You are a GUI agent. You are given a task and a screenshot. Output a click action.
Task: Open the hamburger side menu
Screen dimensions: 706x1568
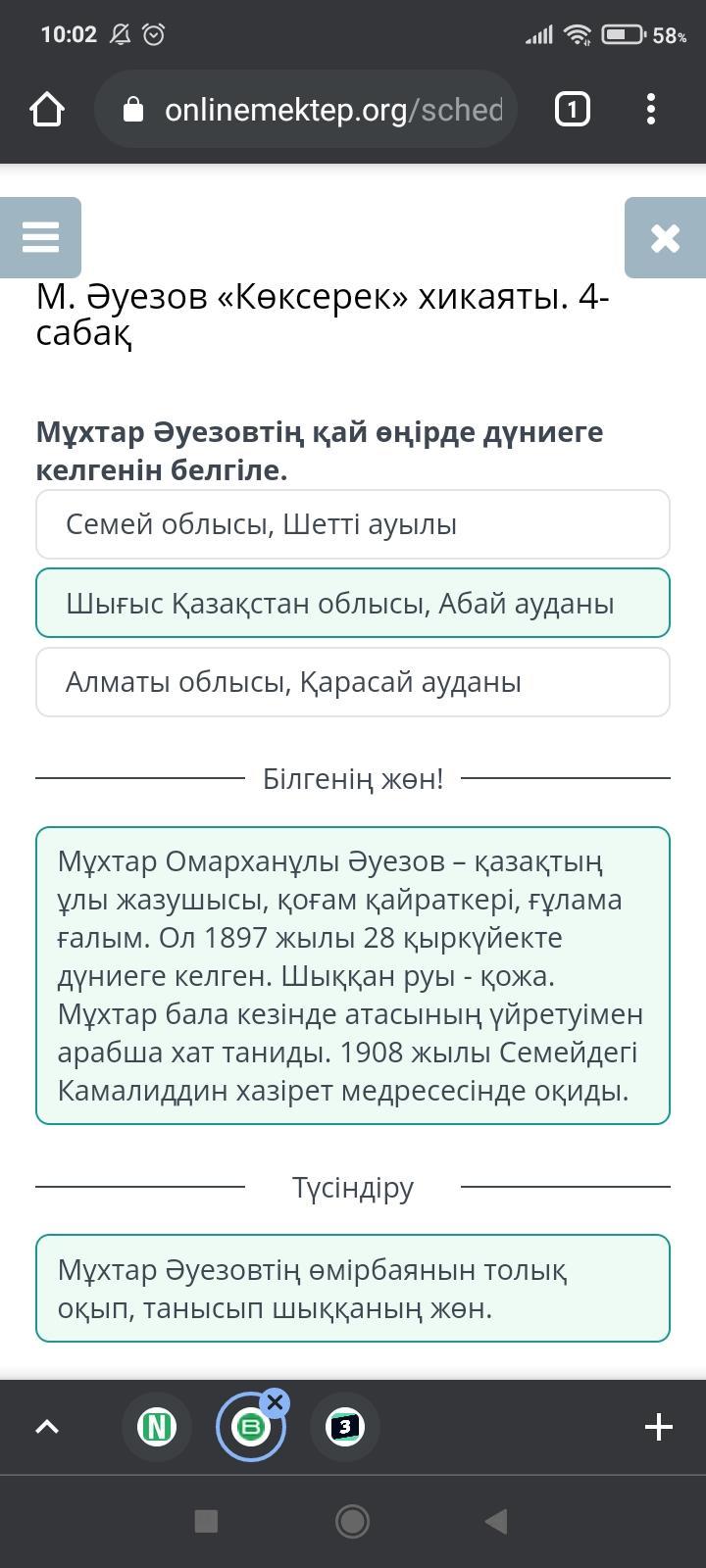tap(40, 237)
